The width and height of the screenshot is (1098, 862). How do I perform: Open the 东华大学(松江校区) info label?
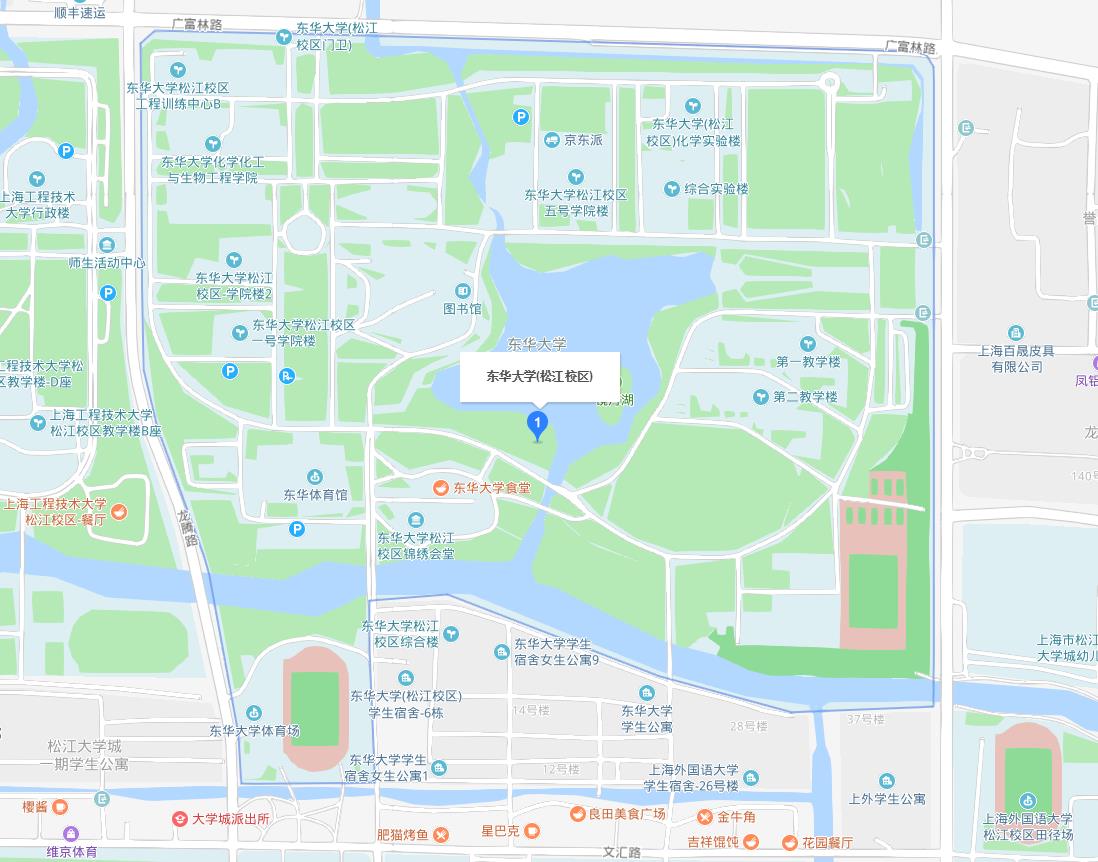click(x=539, y=377)
